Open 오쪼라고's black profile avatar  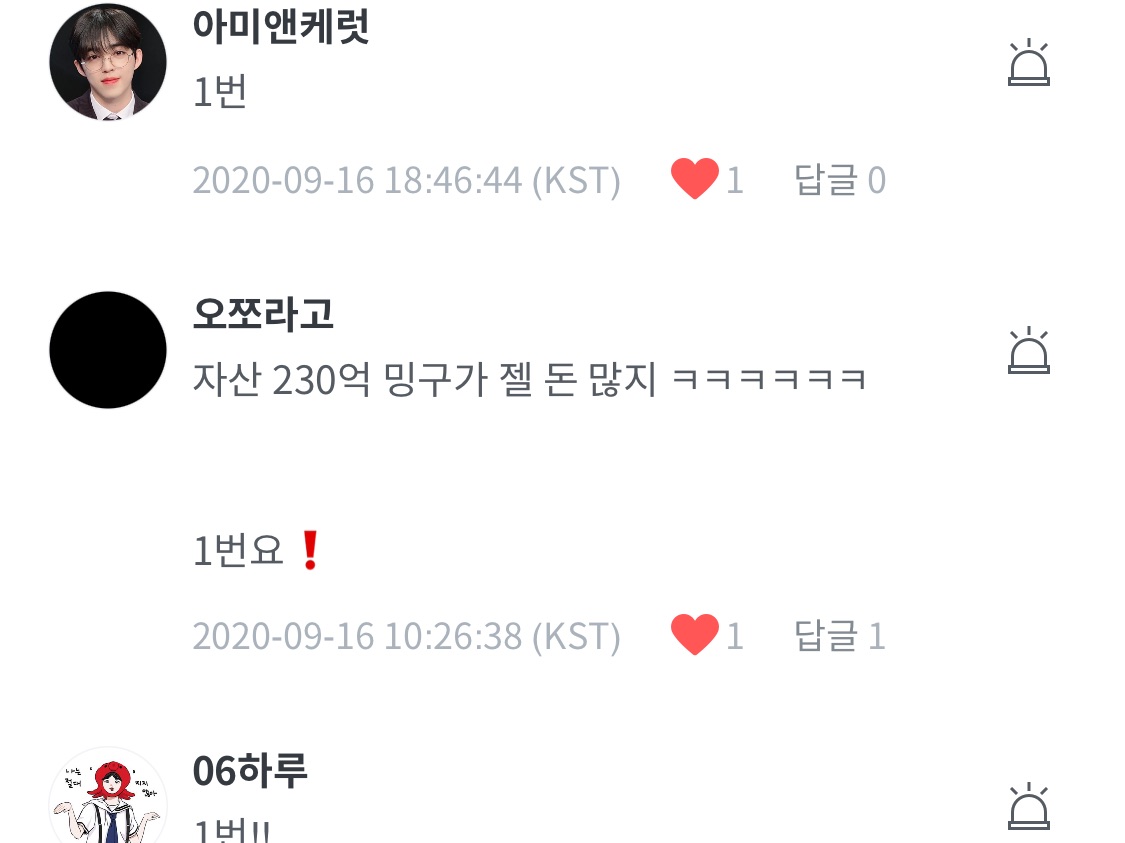108,350
